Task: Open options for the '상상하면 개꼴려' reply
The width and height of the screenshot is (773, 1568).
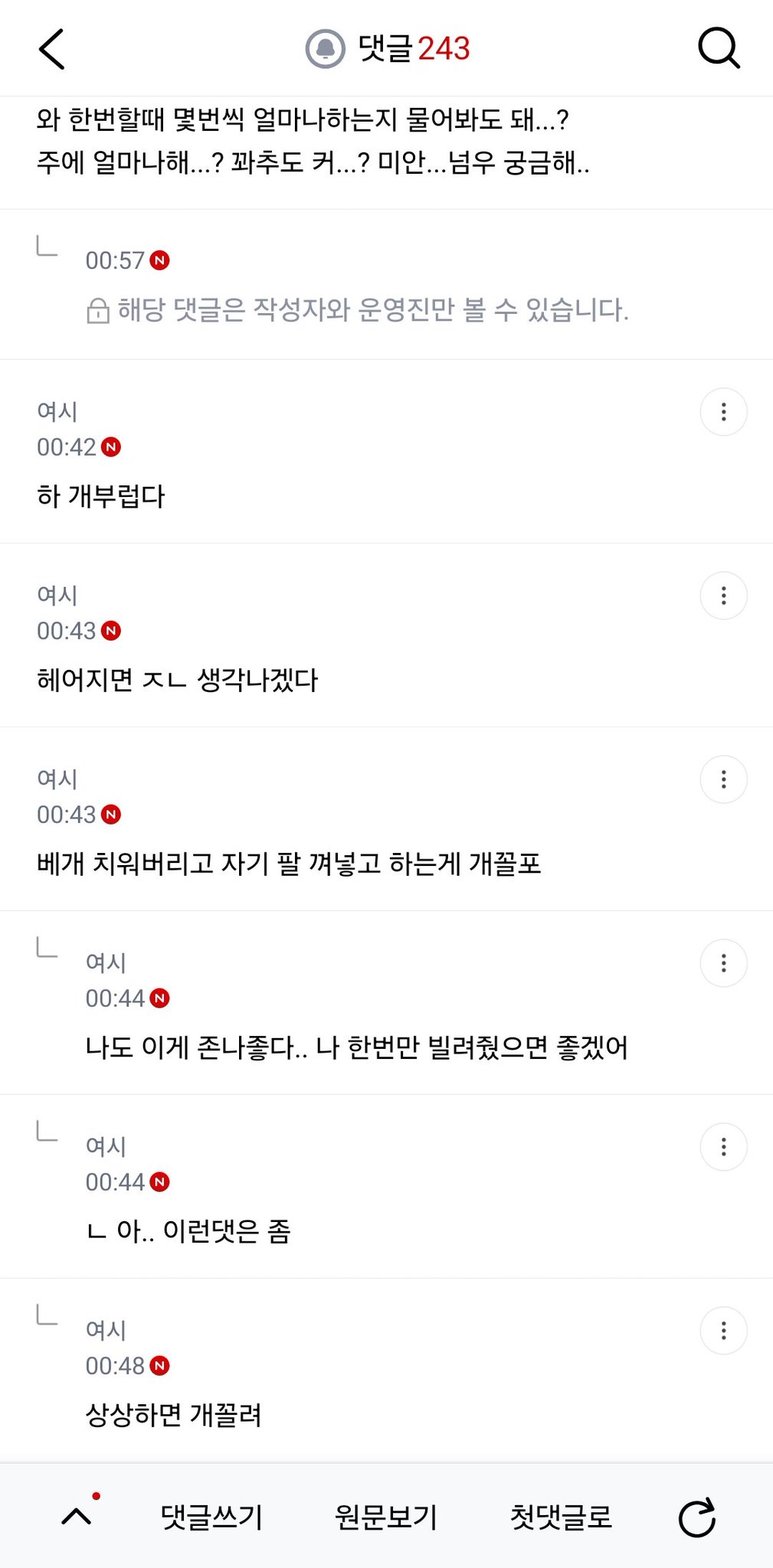Action: 723,1331
